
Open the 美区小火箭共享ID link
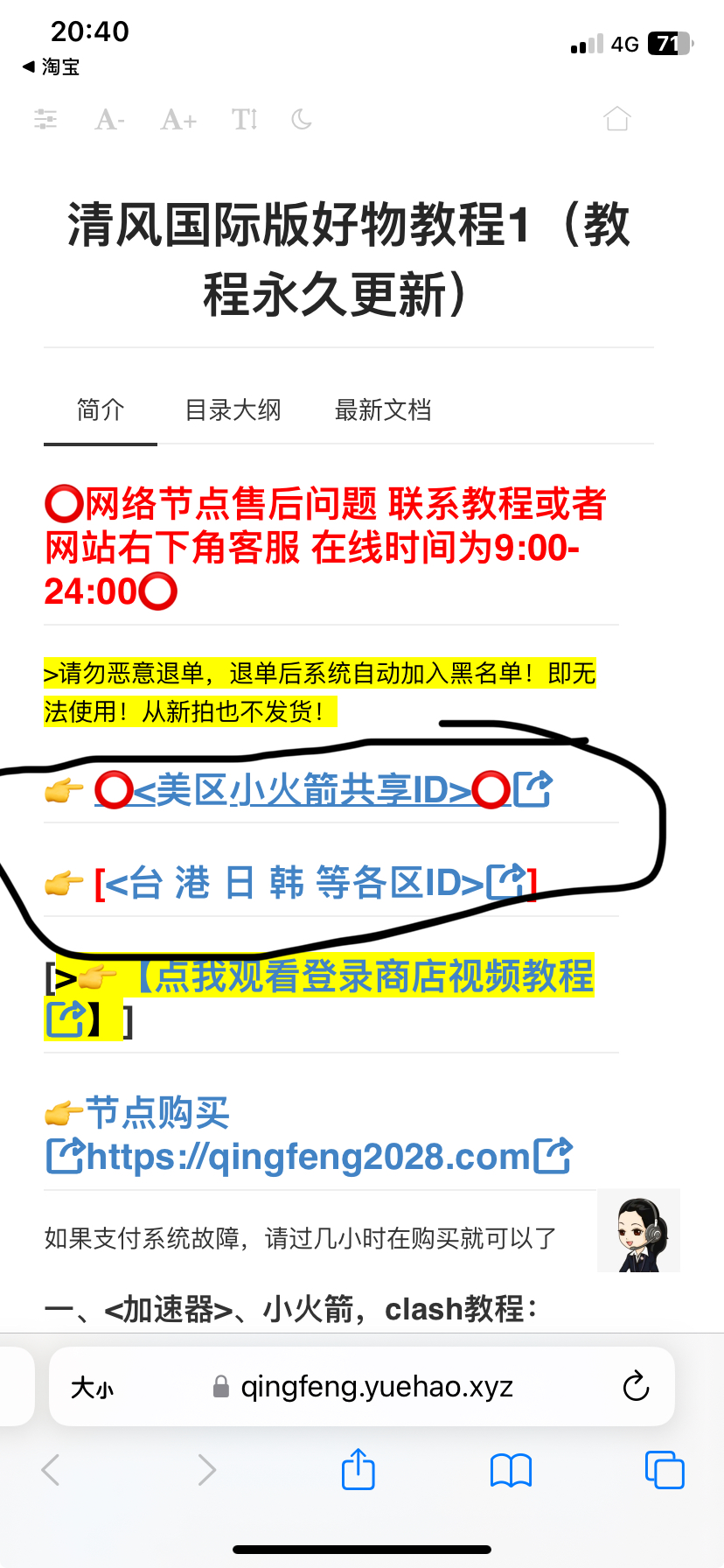[303, 790]
